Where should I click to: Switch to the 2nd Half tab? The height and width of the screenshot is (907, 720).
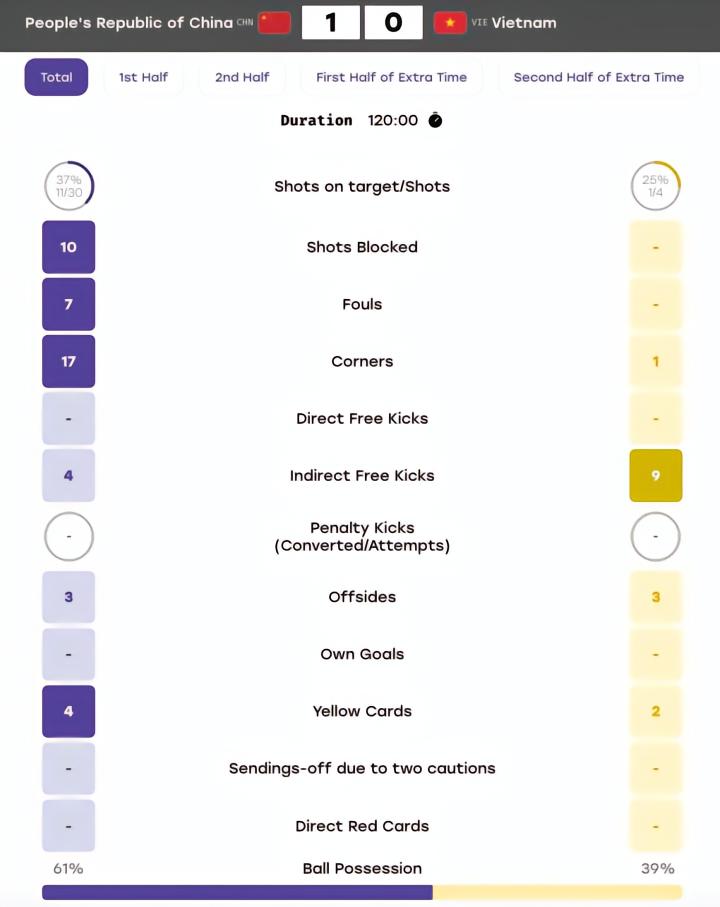[x=242, y=77]
